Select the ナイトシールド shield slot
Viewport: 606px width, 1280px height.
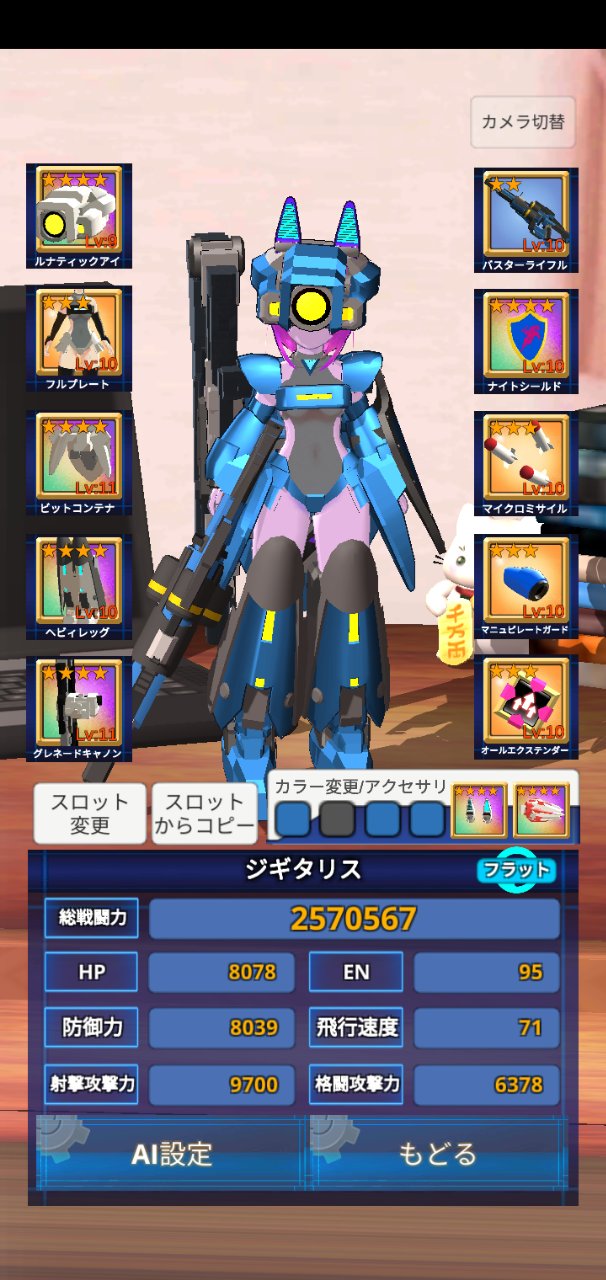(526, 342)
